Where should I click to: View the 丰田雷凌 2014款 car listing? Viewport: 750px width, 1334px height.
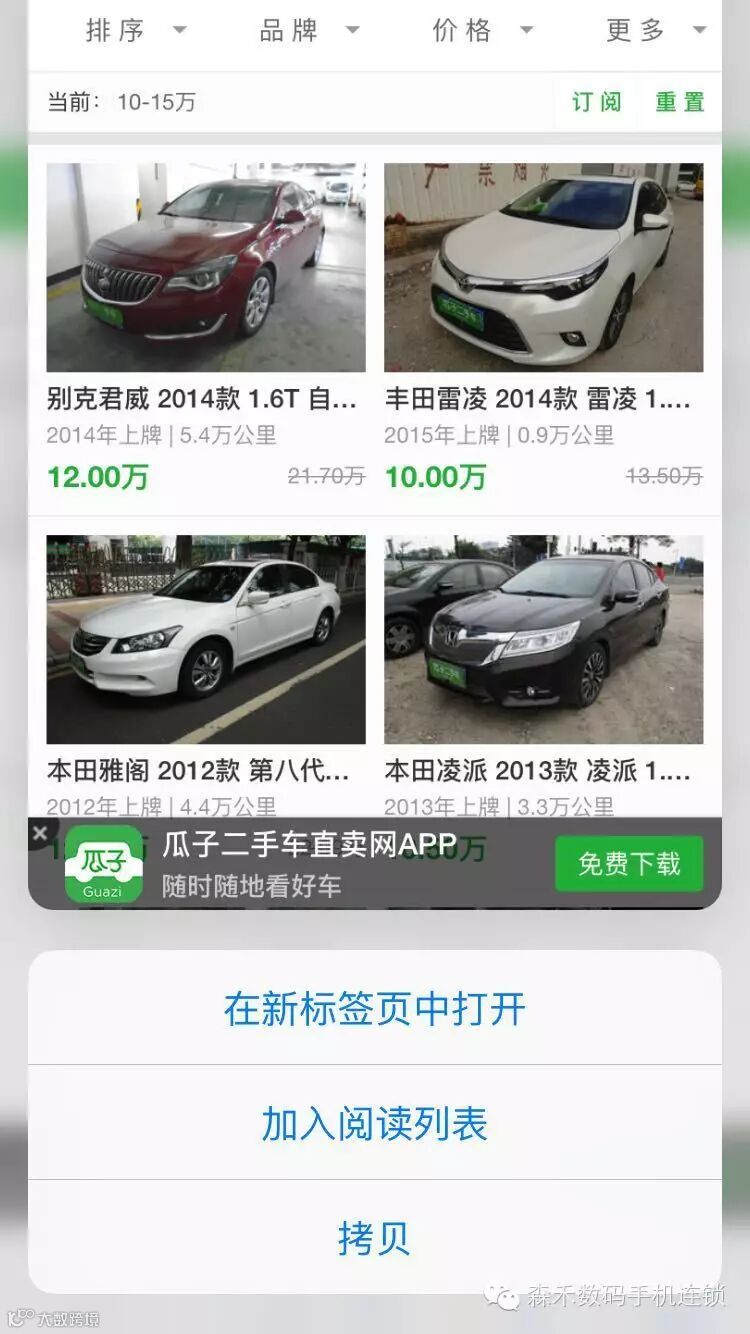[x=543, y=268]
